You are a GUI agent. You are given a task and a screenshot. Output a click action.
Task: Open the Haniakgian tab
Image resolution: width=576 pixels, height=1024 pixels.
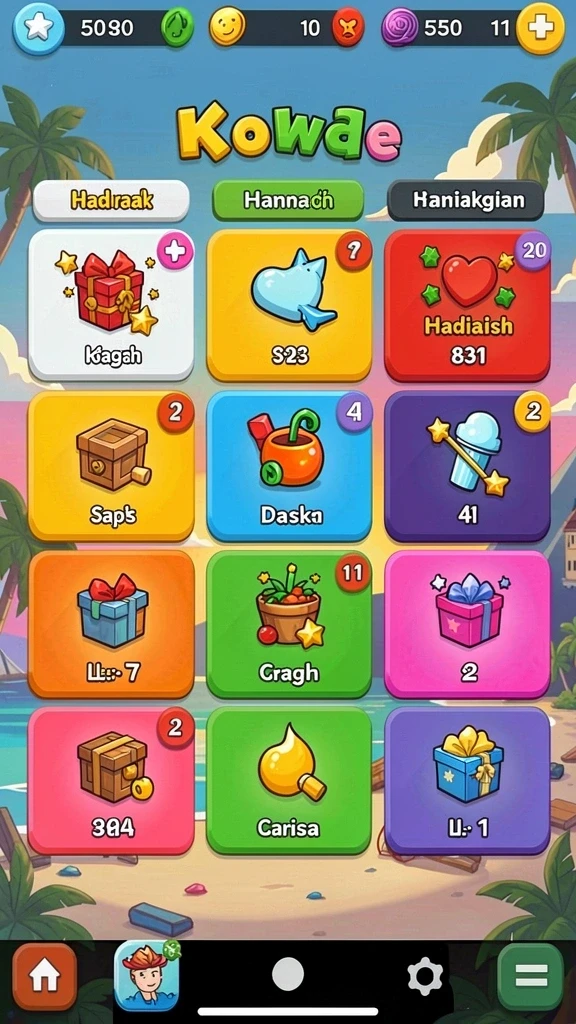click(466, 200)
